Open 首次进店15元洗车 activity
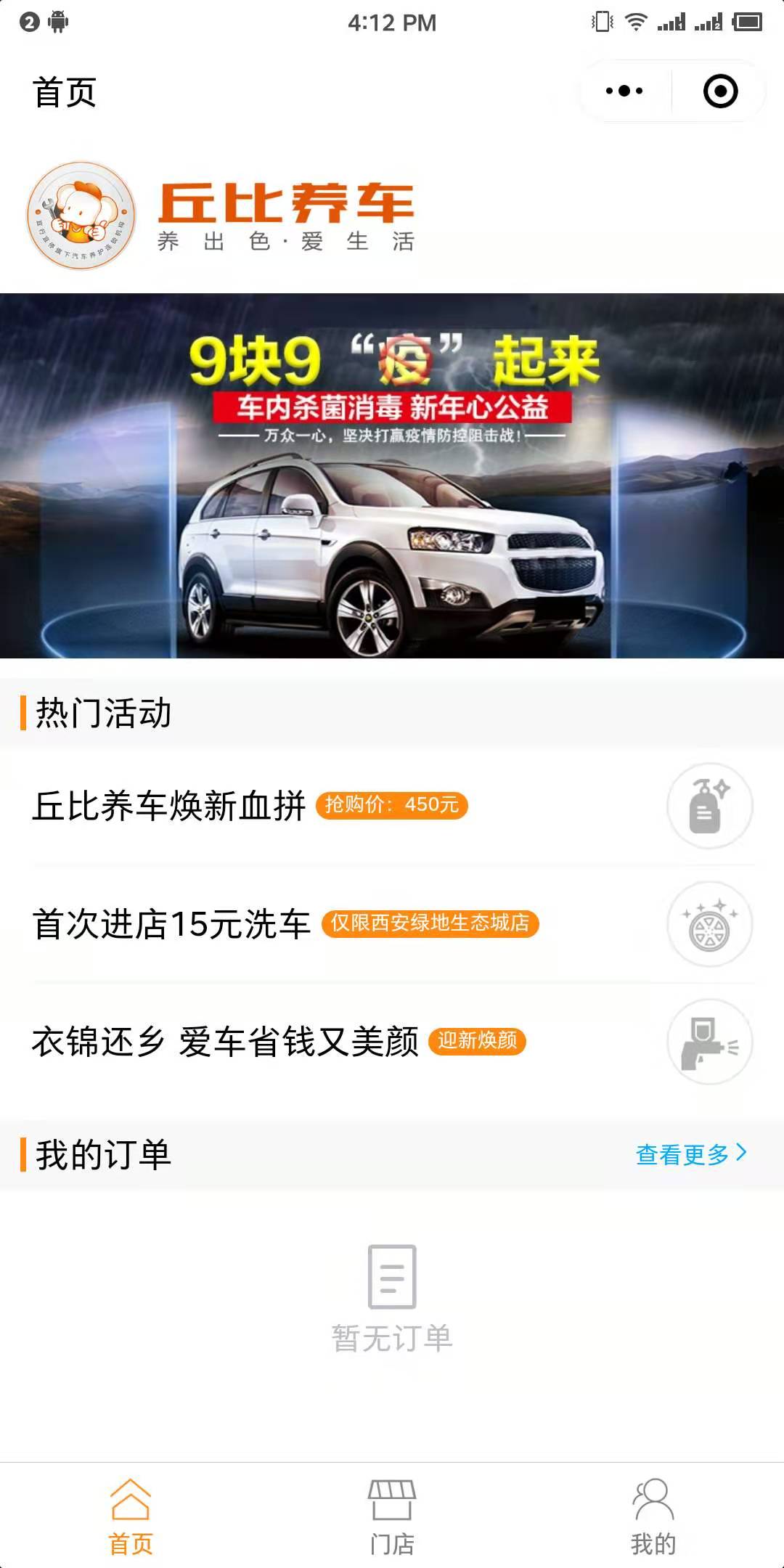This screenshot has height=1568, width=784. point(392,924)
